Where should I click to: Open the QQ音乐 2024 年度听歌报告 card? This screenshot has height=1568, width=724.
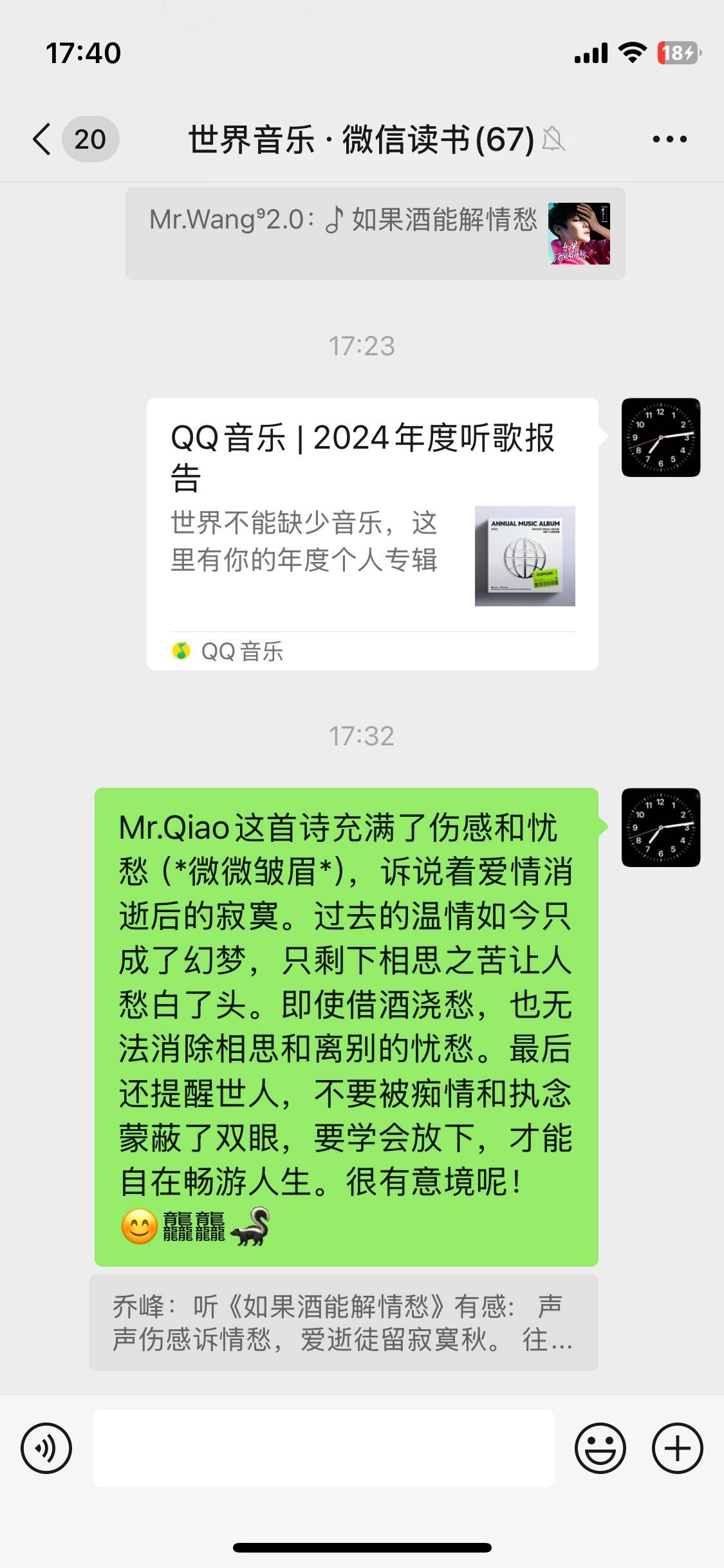372,533
